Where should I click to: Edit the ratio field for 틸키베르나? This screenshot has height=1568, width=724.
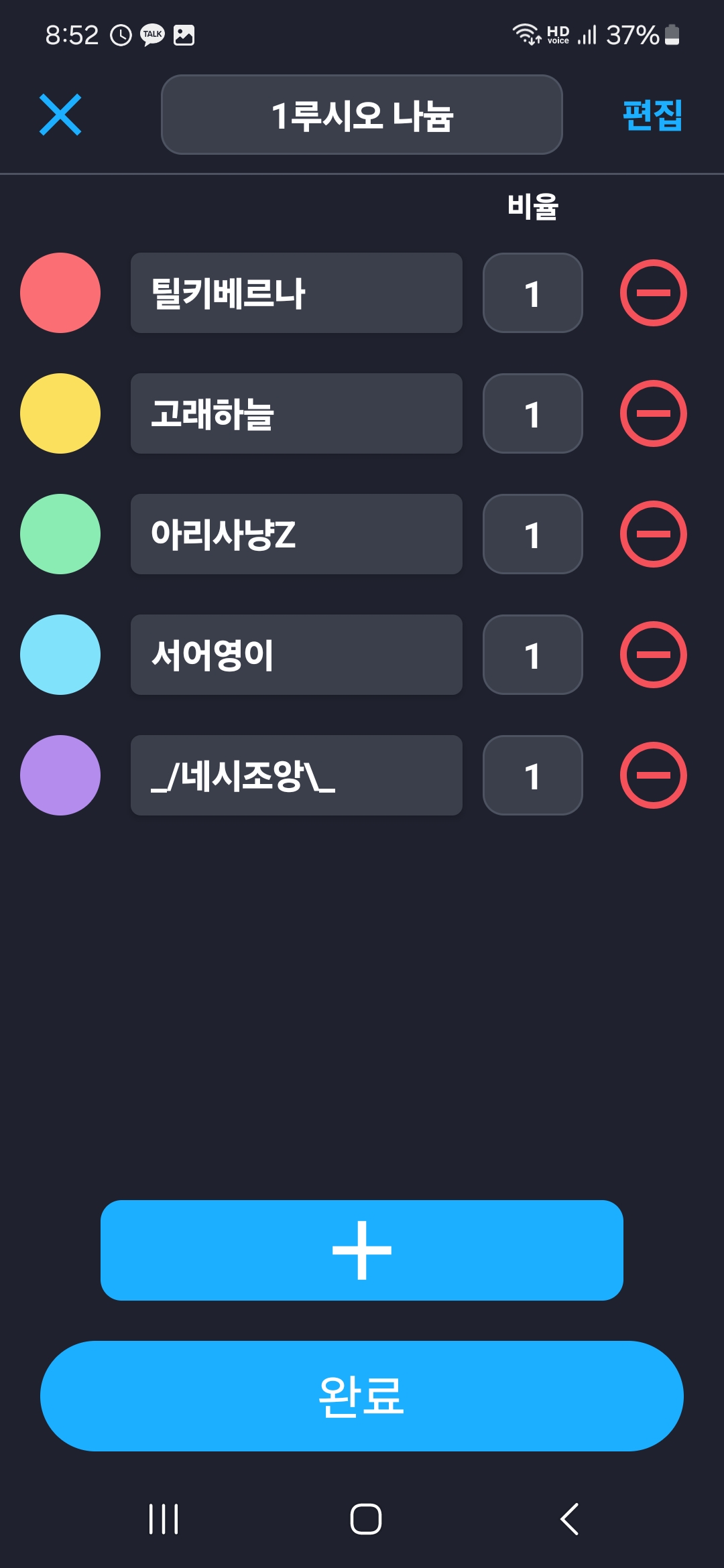pyautogui.click(x=532, y=293)
